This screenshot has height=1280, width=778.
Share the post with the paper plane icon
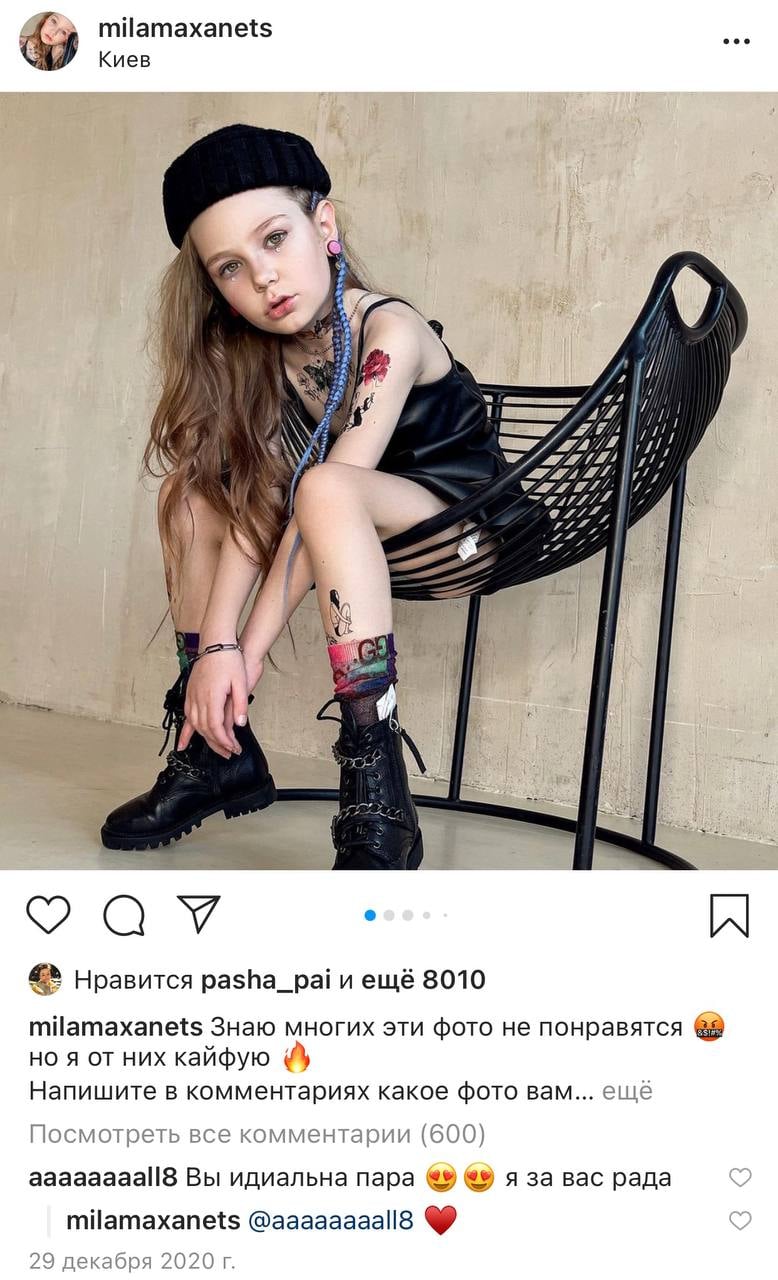point(198,914)
